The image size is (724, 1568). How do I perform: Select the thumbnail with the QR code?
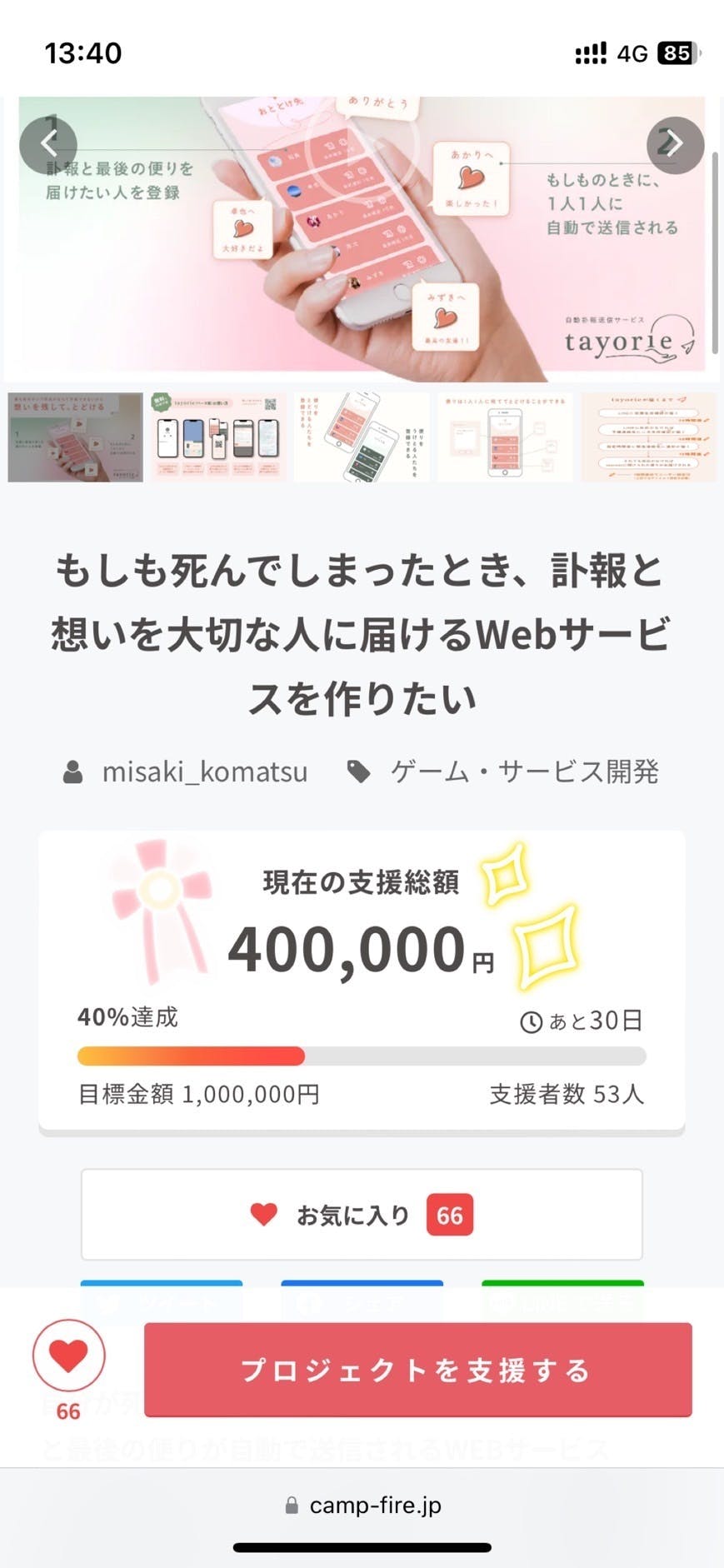click(x=218, y=437)
